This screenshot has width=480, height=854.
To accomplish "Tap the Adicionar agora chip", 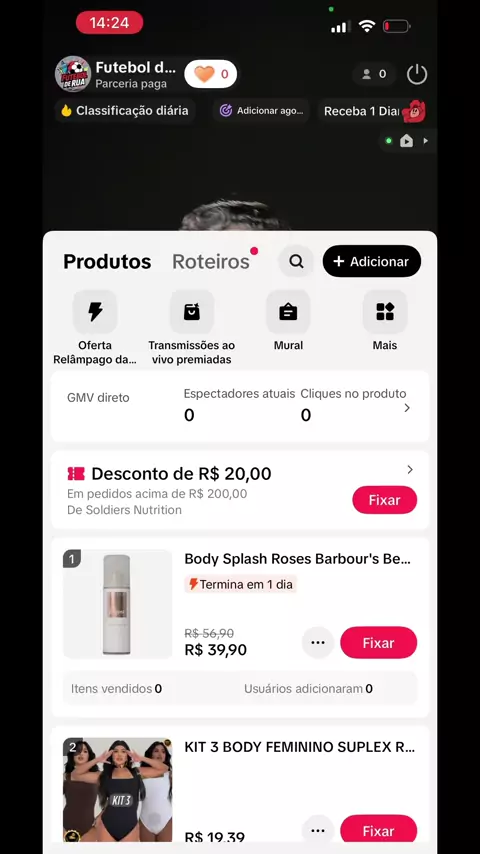I will (262, 111).
